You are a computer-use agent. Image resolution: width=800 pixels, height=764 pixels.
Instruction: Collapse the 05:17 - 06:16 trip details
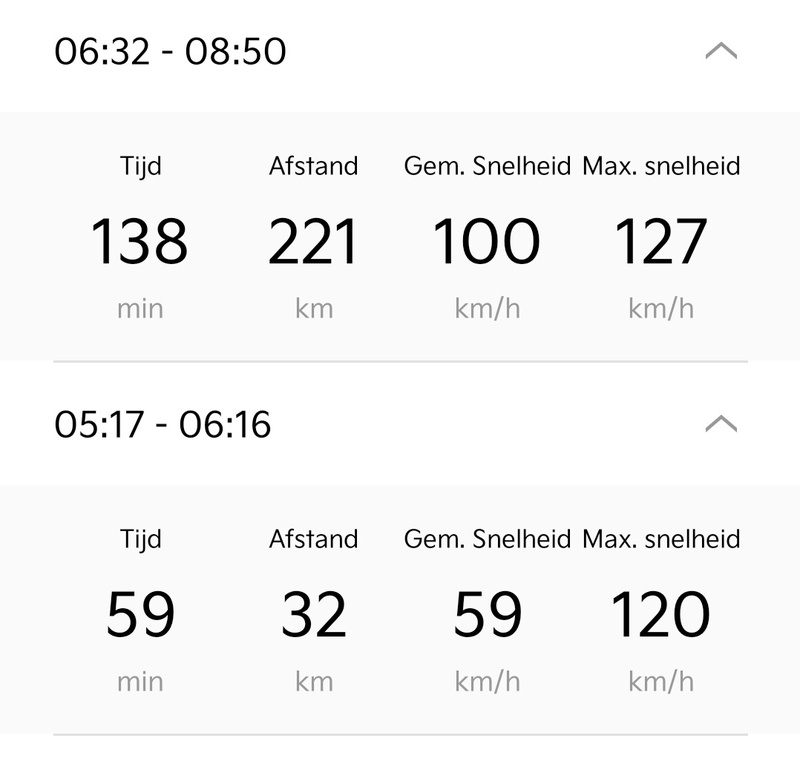tap(721, 425)
